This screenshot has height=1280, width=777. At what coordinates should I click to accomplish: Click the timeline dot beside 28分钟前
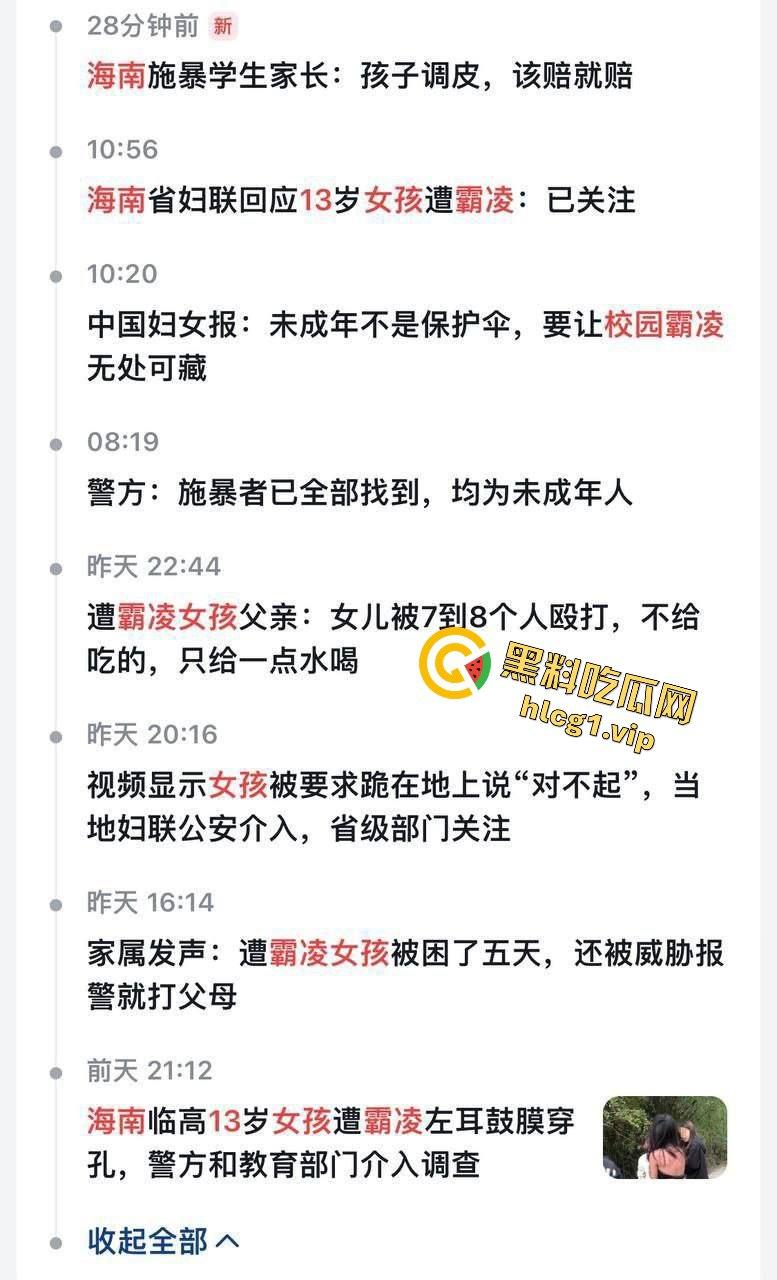point(55,28)
